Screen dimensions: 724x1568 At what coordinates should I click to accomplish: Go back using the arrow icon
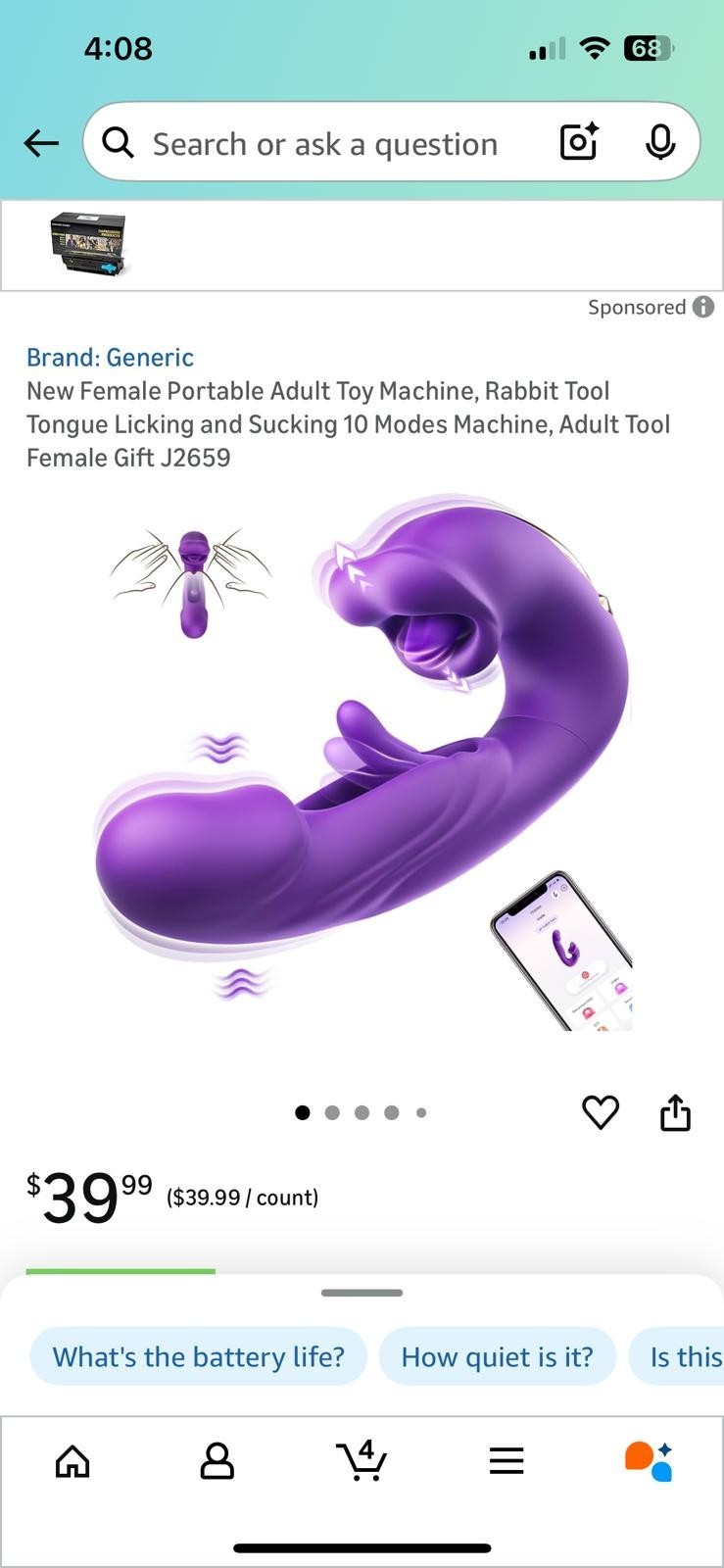coord(41,143)
